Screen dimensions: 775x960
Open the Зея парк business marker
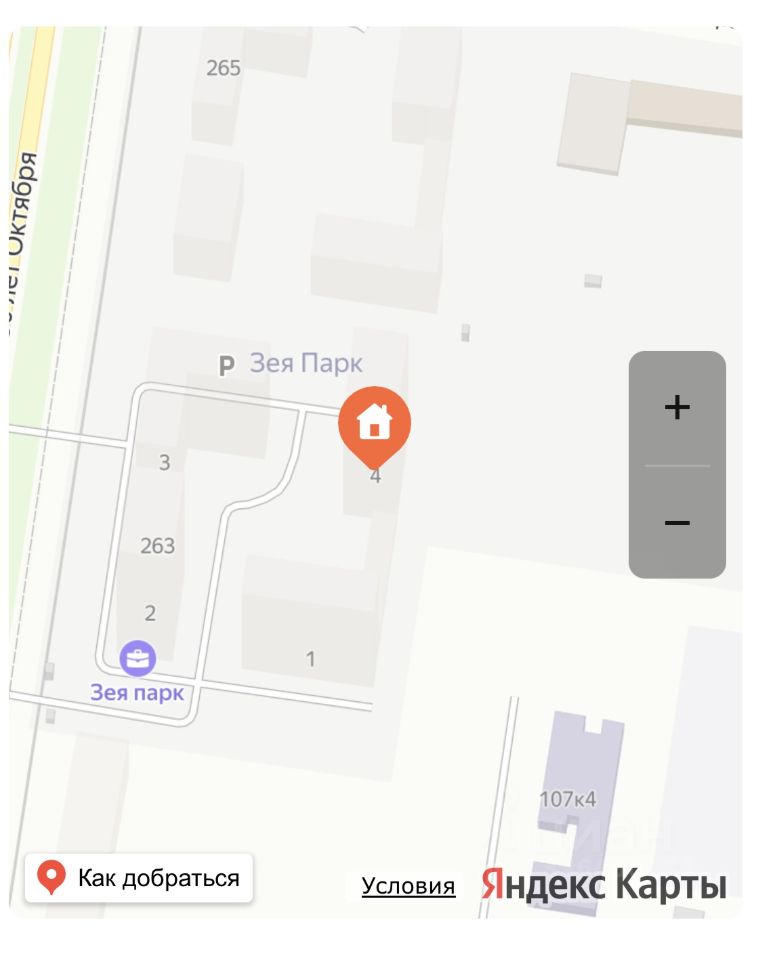tap(138, 659)
